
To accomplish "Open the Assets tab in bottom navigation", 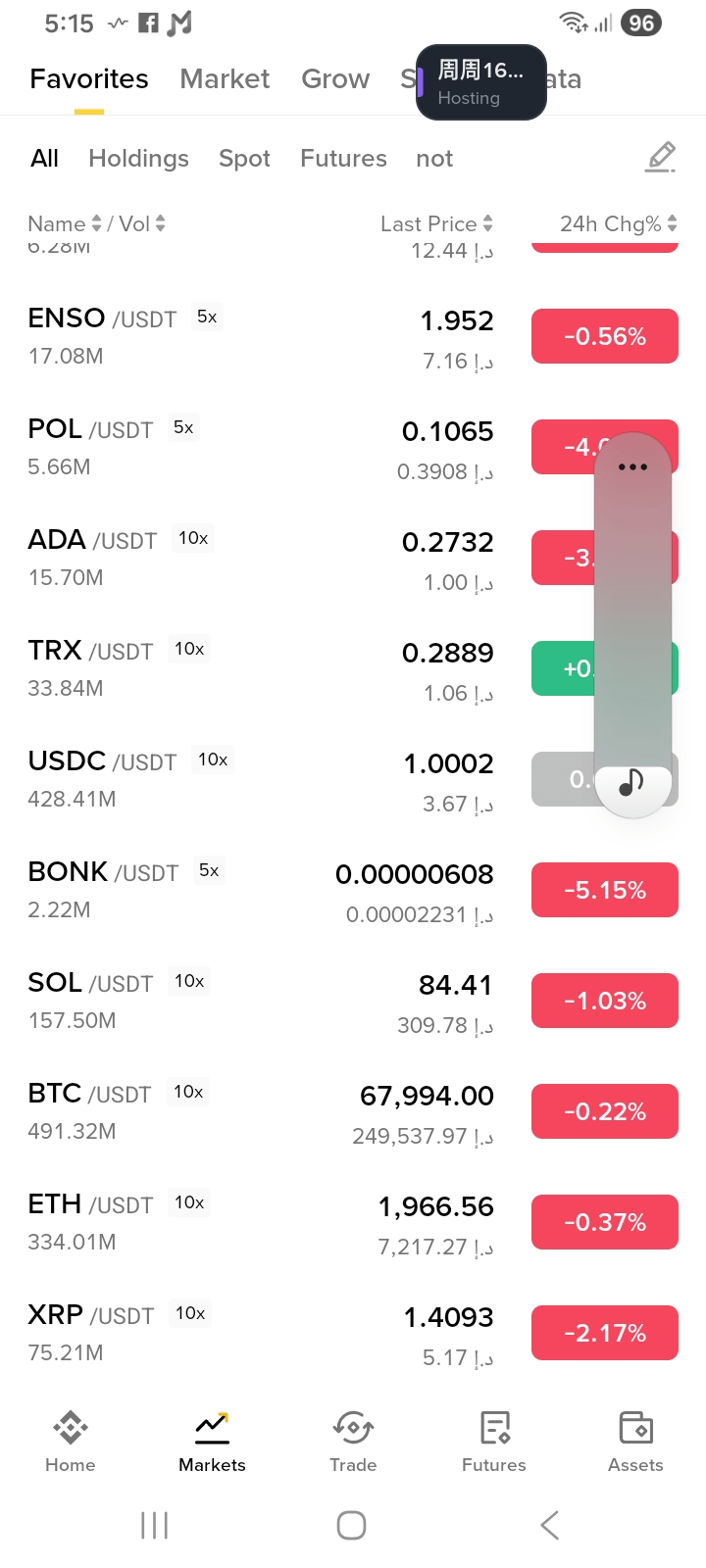I will click(635, 1441).
